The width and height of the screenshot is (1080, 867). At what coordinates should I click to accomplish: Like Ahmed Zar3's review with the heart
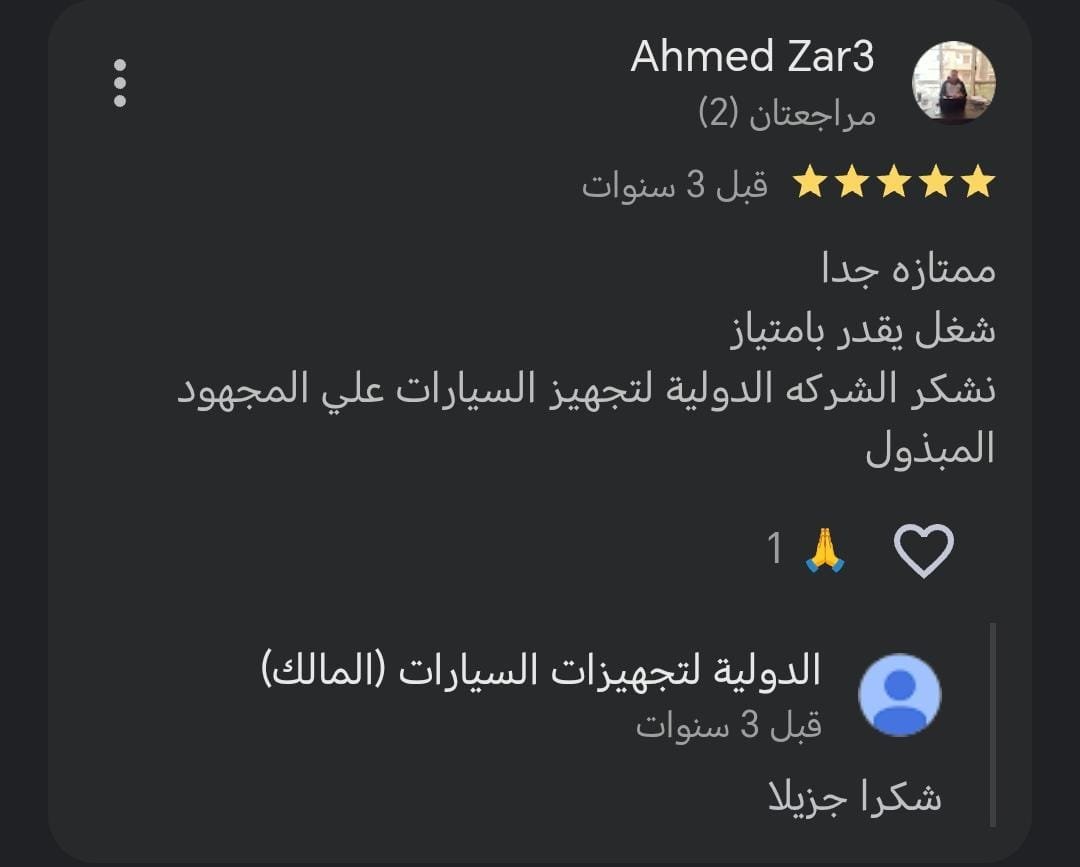tap(922, 551)
